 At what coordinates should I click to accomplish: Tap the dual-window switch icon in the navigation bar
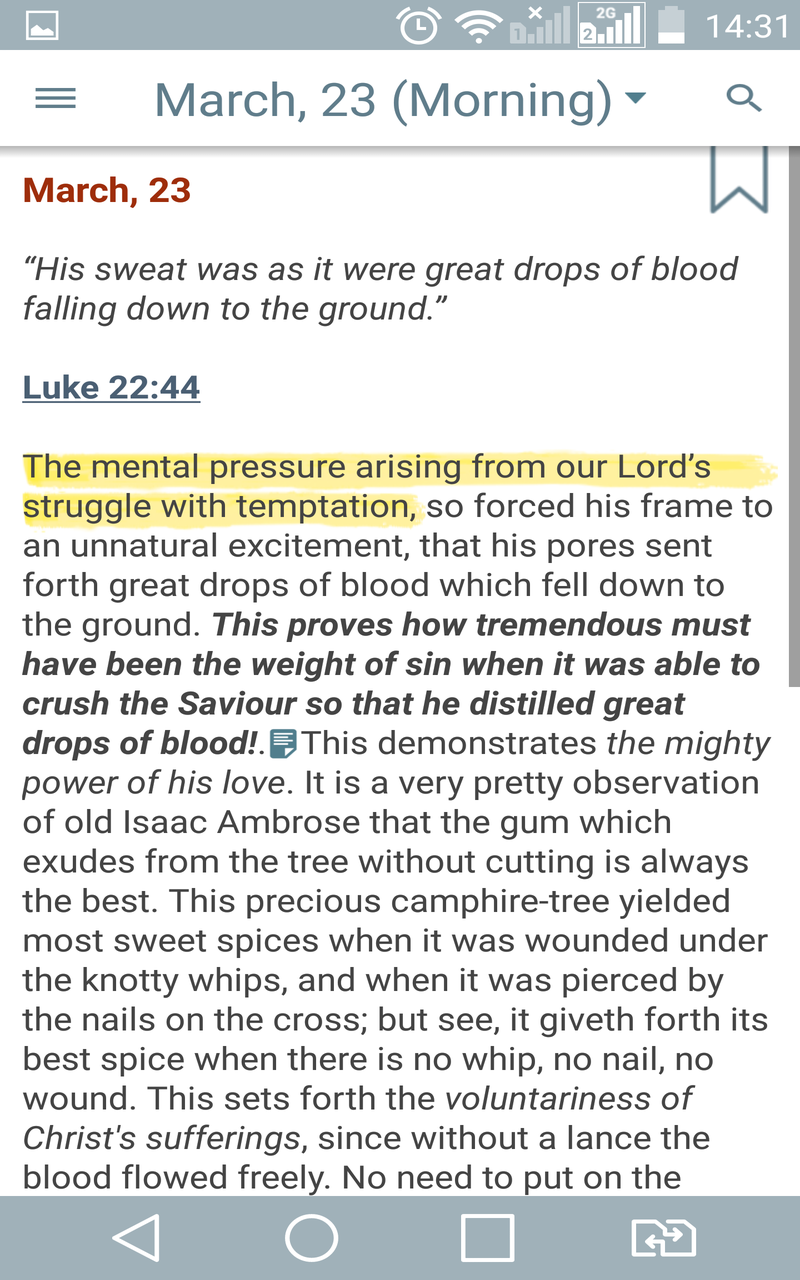(x=664, y=1237)
